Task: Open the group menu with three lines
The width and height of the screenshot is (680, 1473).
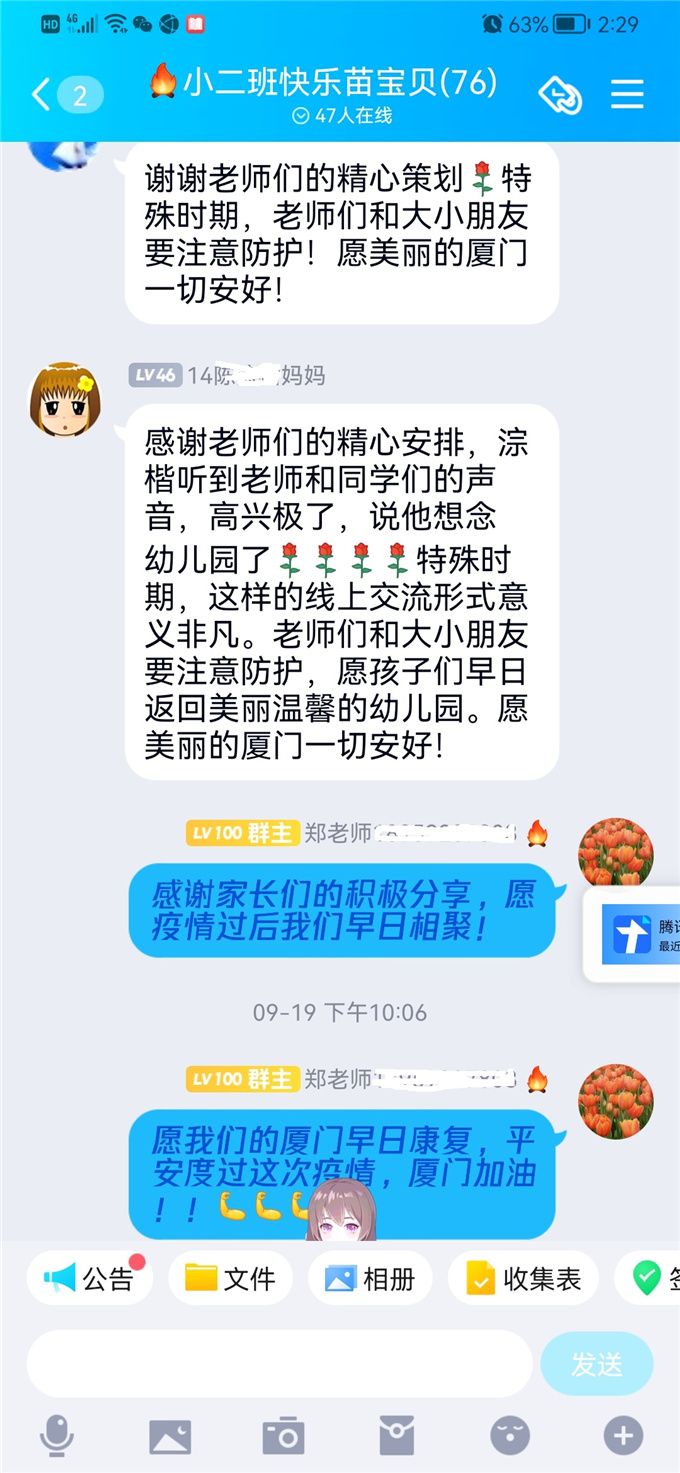Action: point(627,94)
